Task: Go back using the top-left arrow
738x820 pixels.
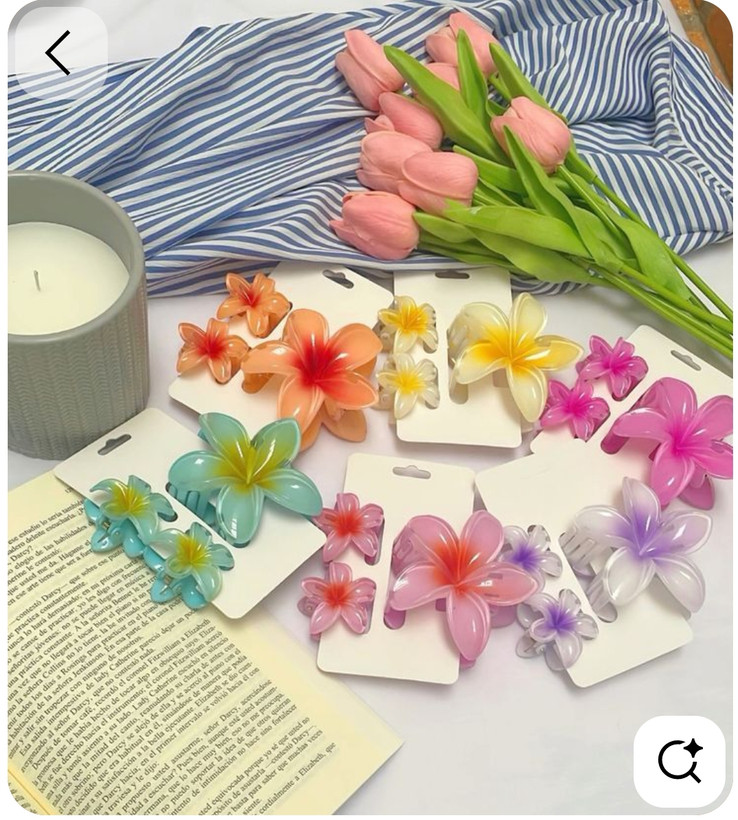Action: pyautogui.click(x=58, y=53)
